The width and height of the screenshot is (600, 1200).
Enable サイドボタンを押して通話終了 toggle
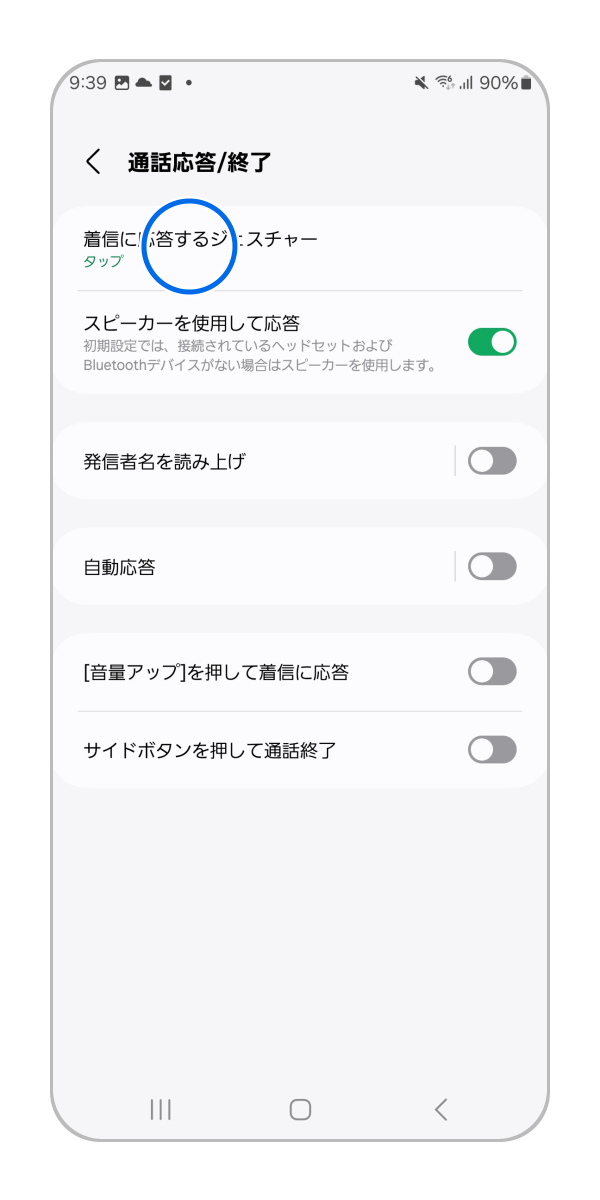point(492,749)
